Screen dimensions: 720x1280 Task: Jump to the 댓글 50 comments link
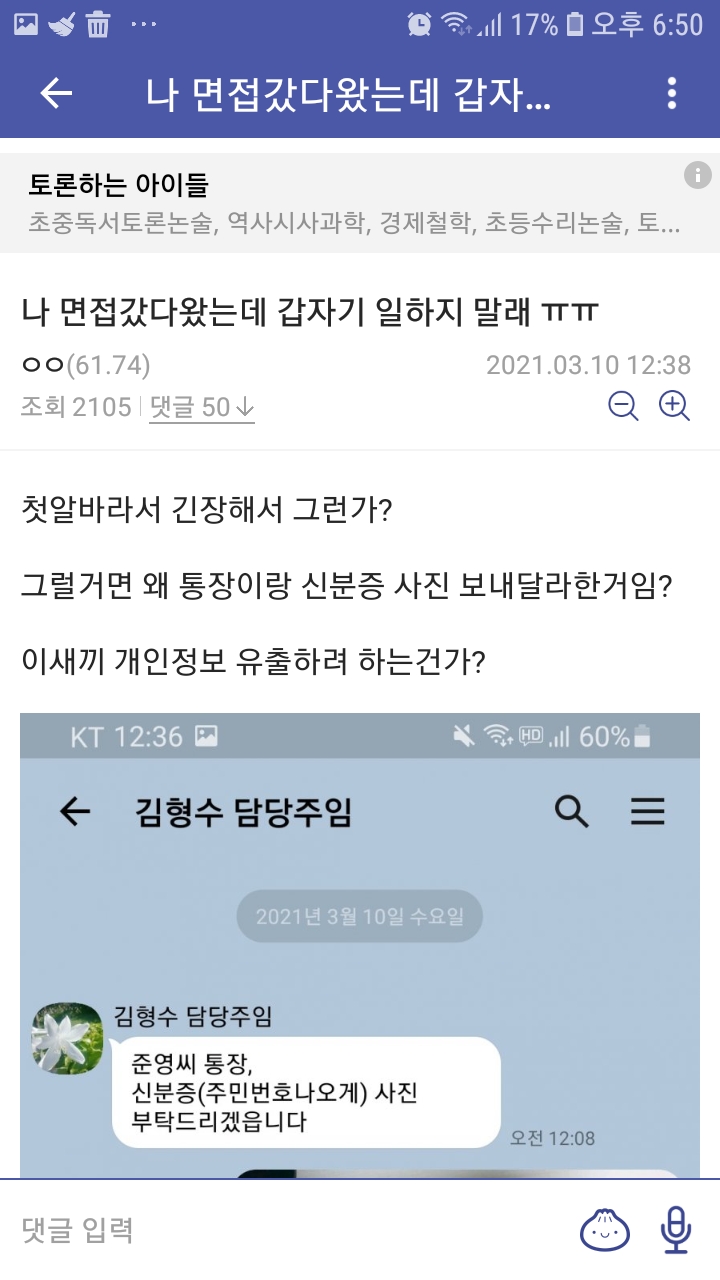pos(202,407)
